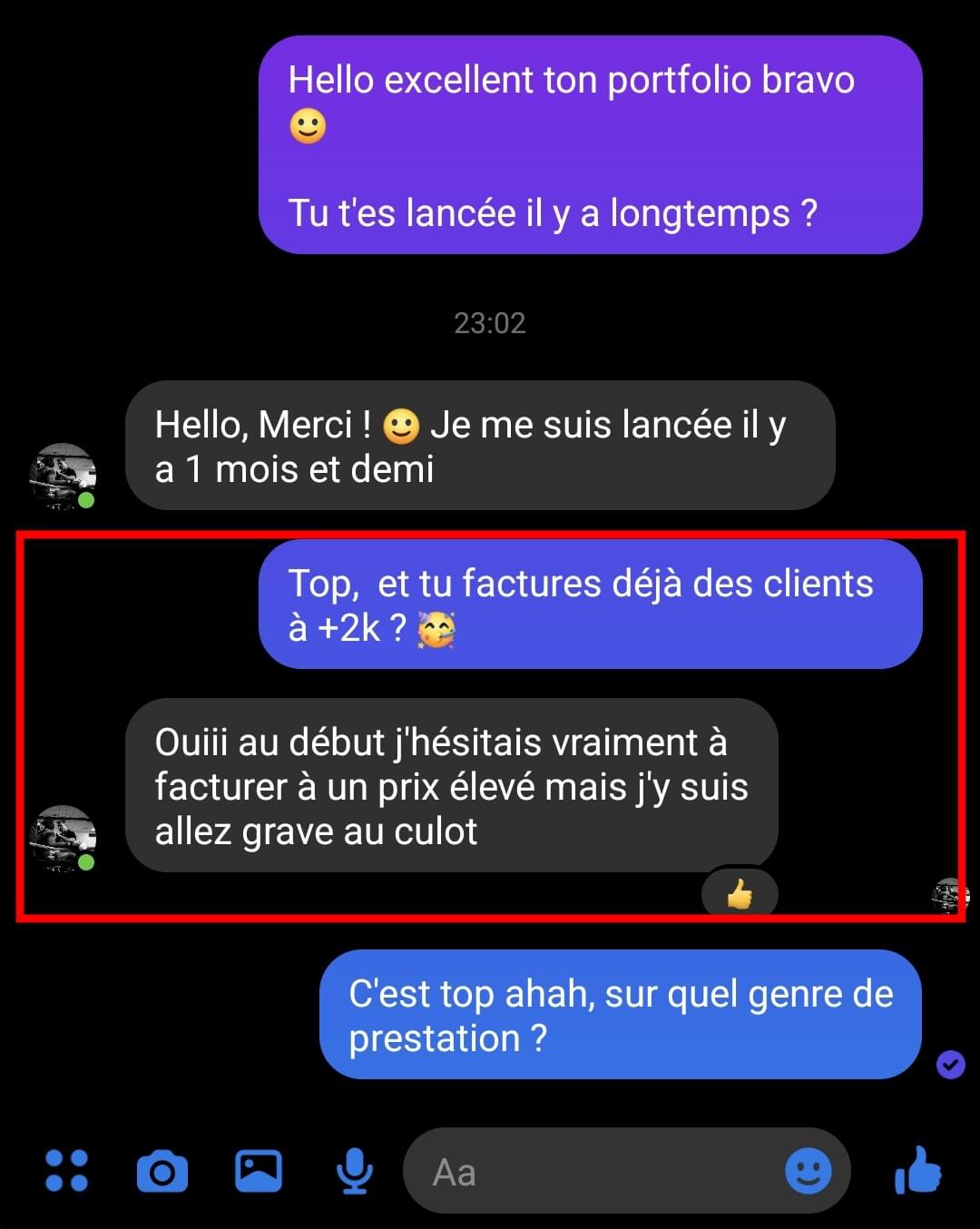
Task: Open the photo gallery picker
Action: tap(259, 1171)
